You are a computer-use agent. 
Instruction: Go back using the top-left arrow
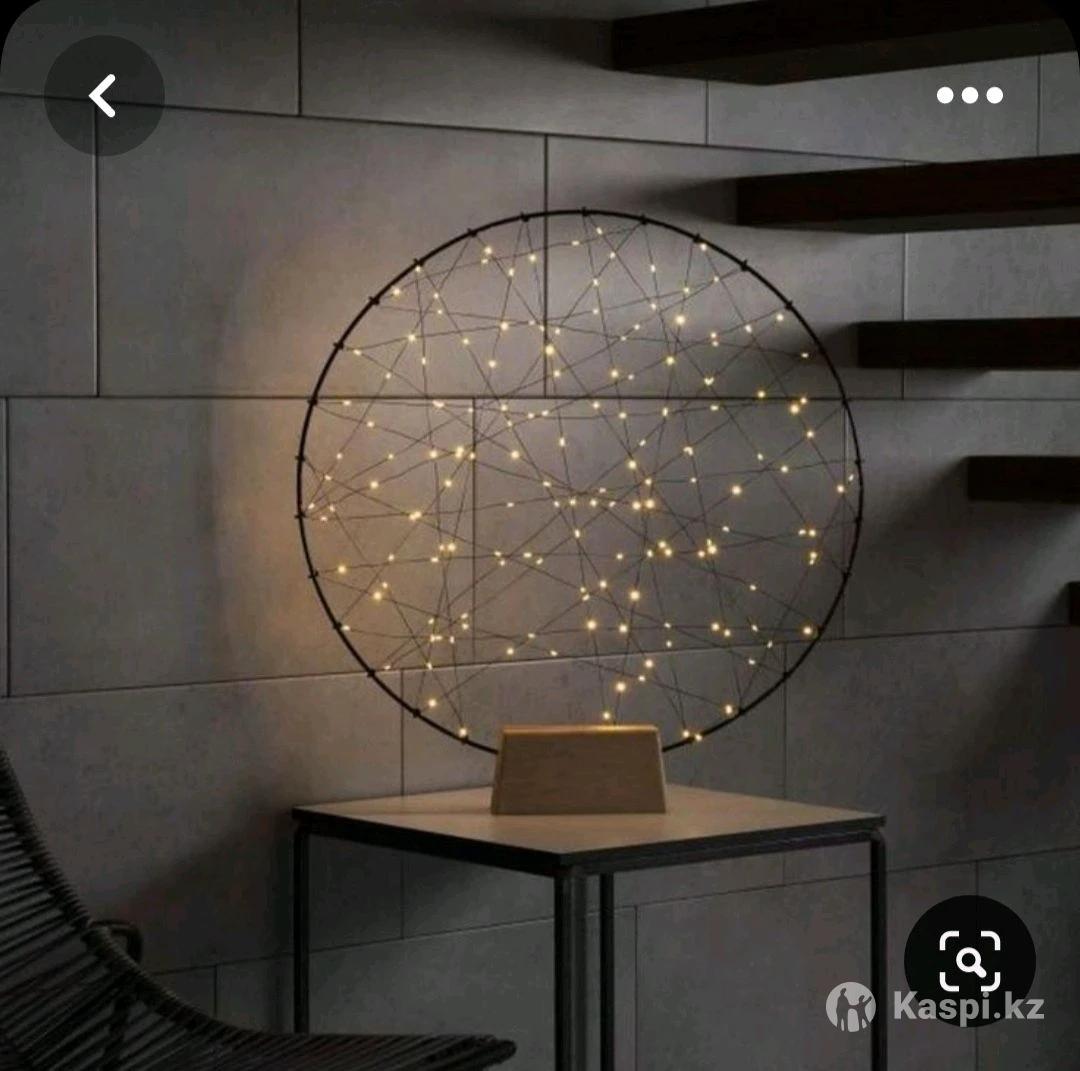[x=103, y=96]
